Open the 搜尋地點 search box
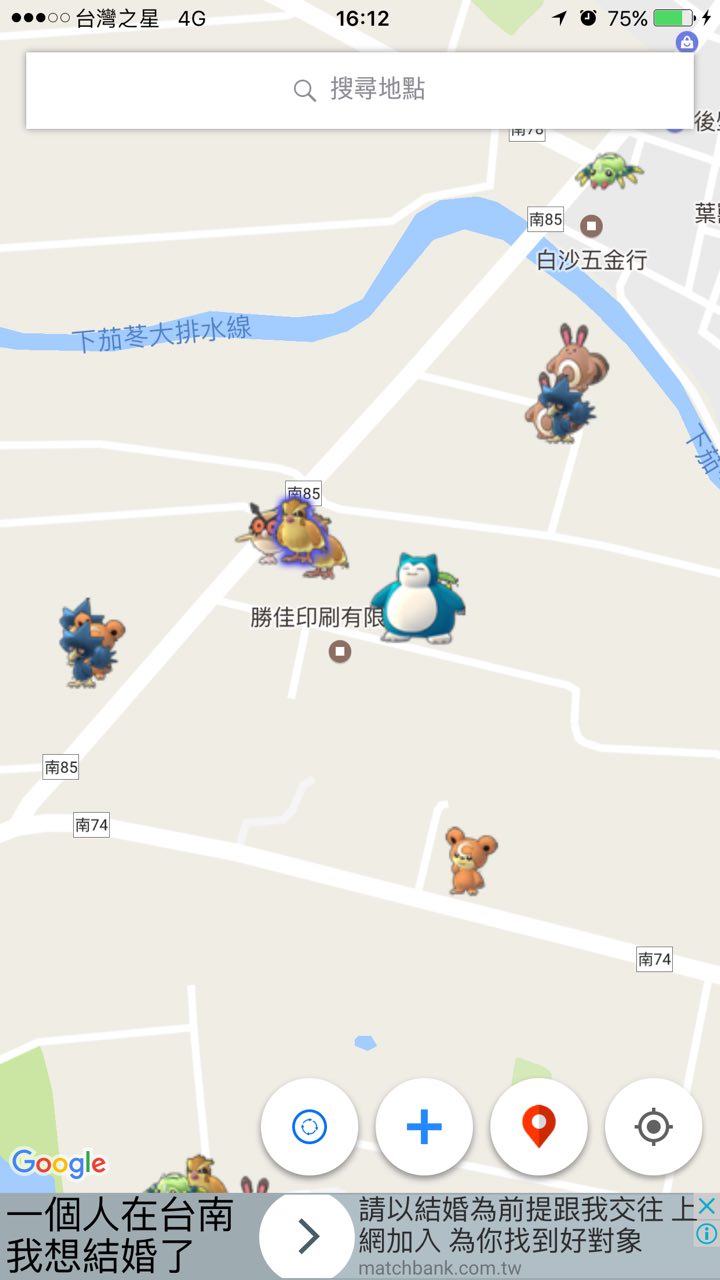Image resolution: width=720 pixels, height=1280 pixels. tap(360, 90)
